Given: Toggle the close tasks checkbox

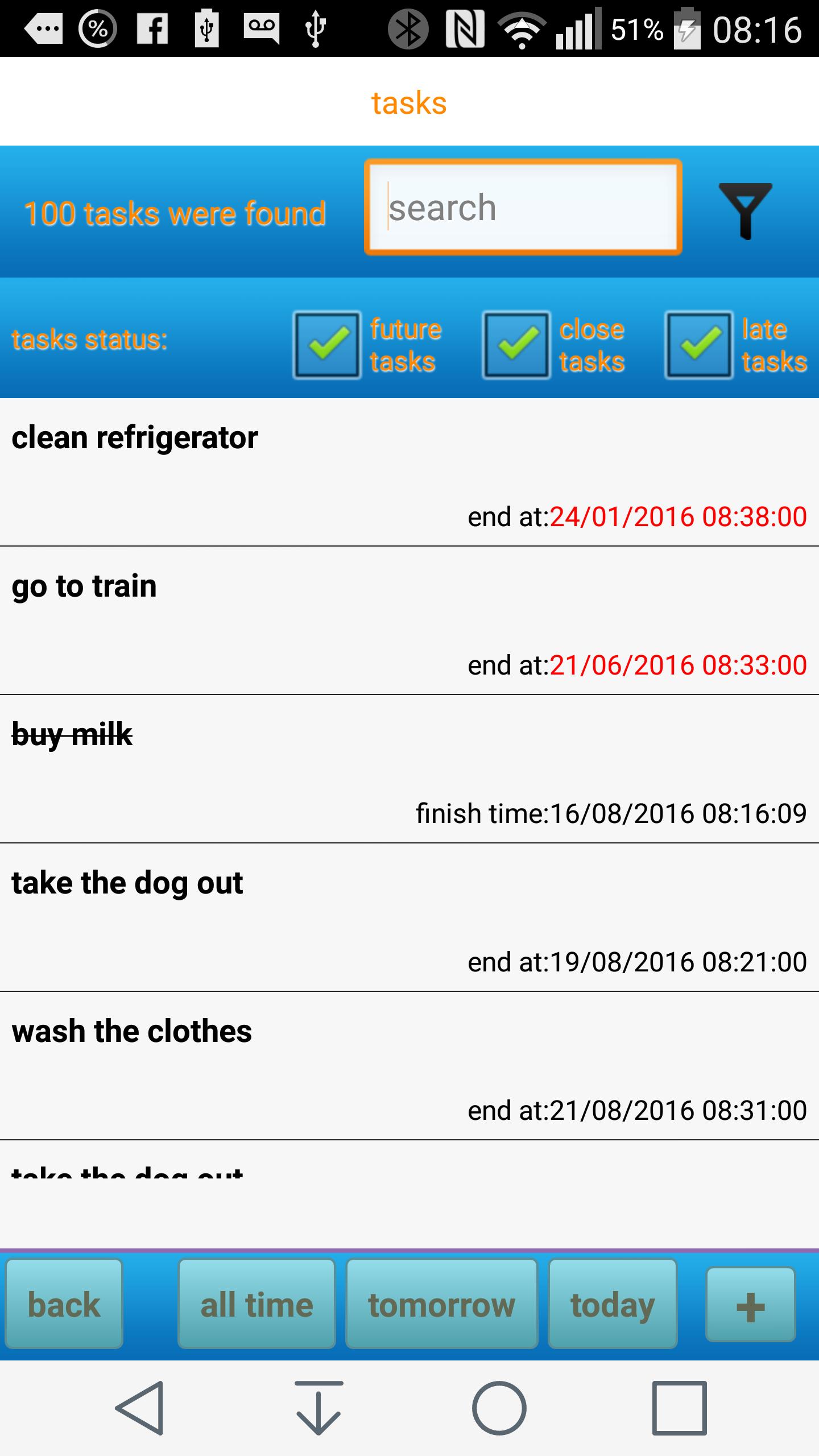Looking at the screenshot, I should click(x=516, y=345).
